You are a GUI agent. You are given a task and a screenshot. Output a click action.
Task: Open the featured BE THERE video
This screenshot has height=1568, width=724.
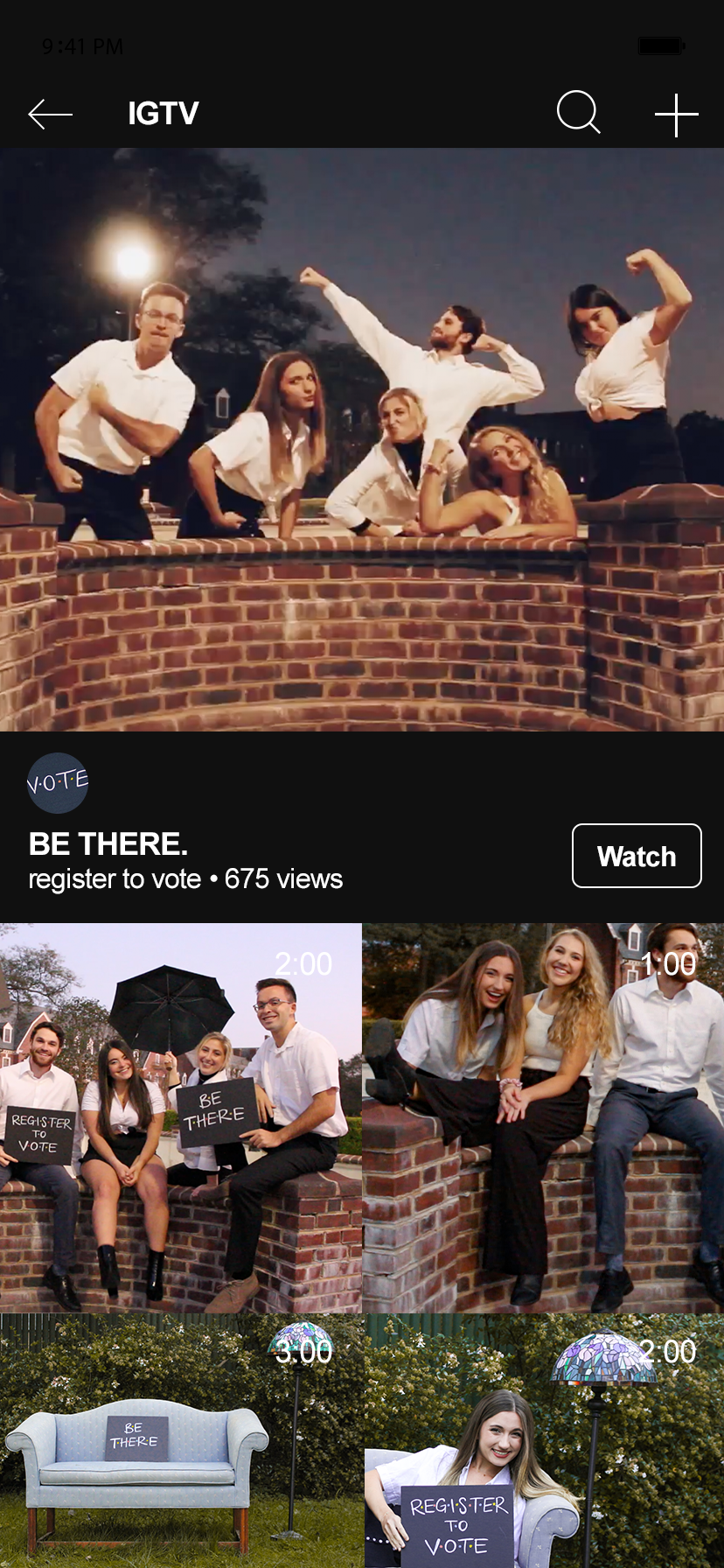(362, 439)
